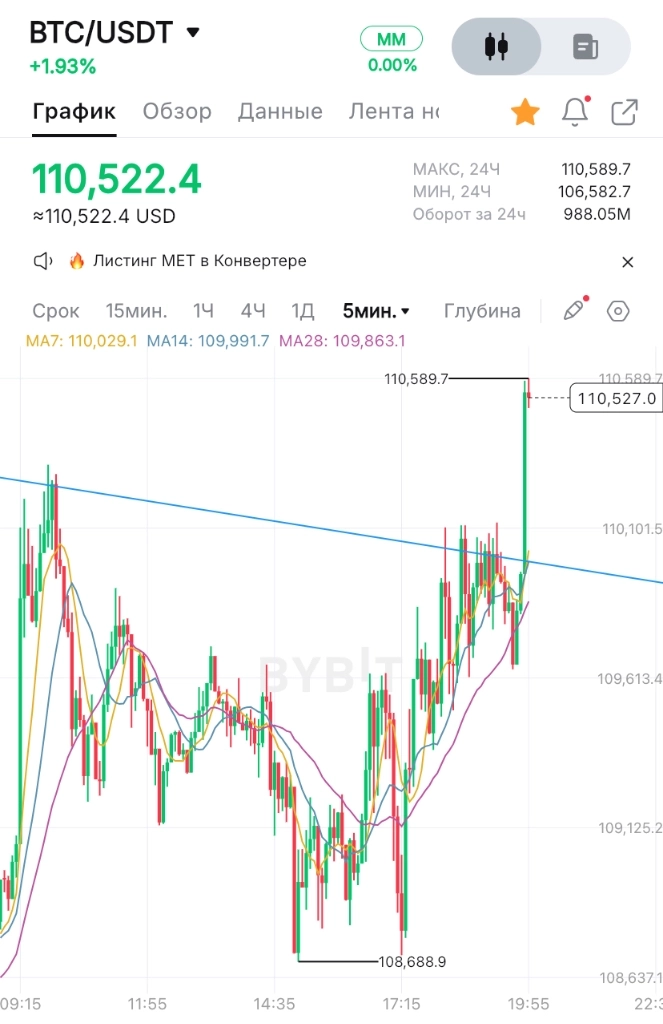Open the Листинг MET в Конвертере announcement
Screen dimensions: 663x1024
200,261
